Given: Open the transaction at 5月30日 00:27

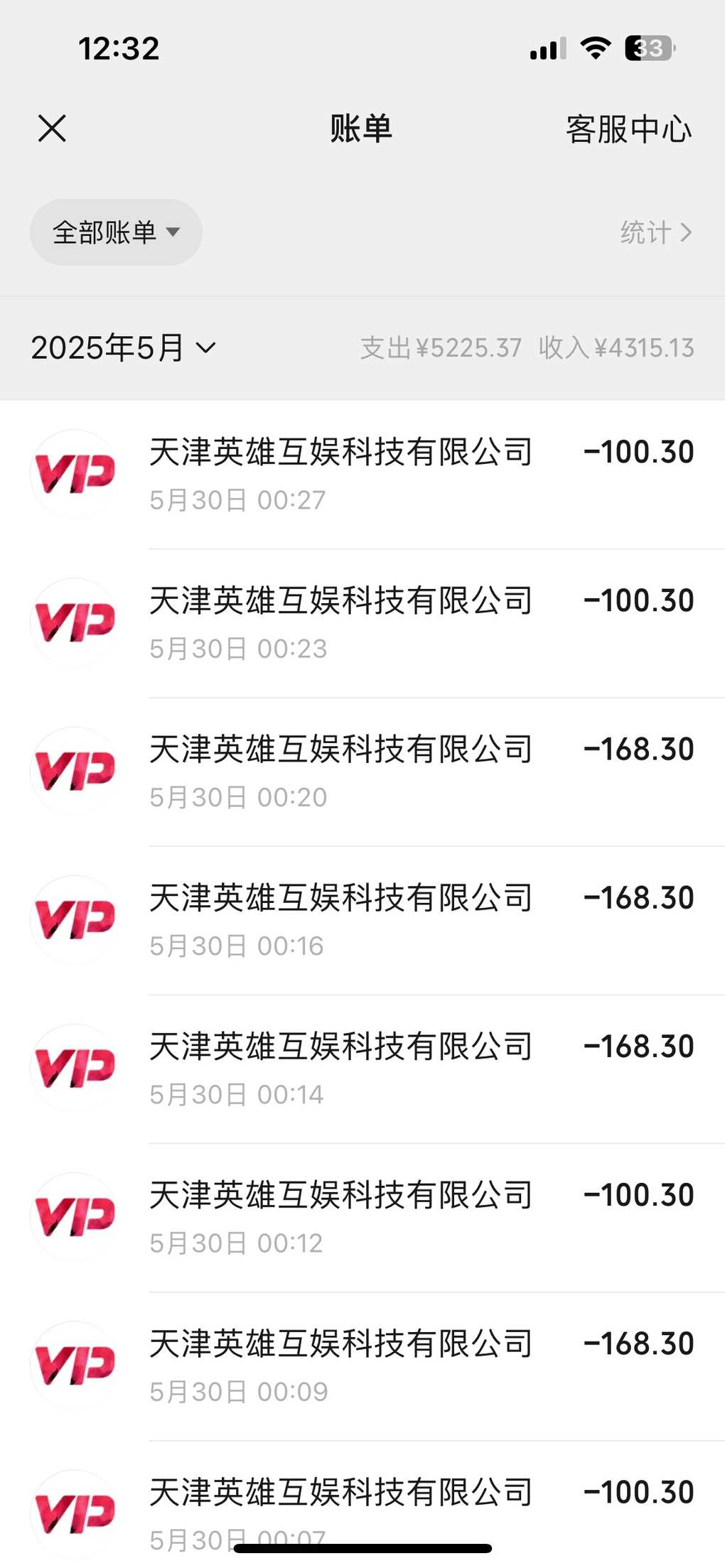Looking at the screenshot, I should point(362,475).
